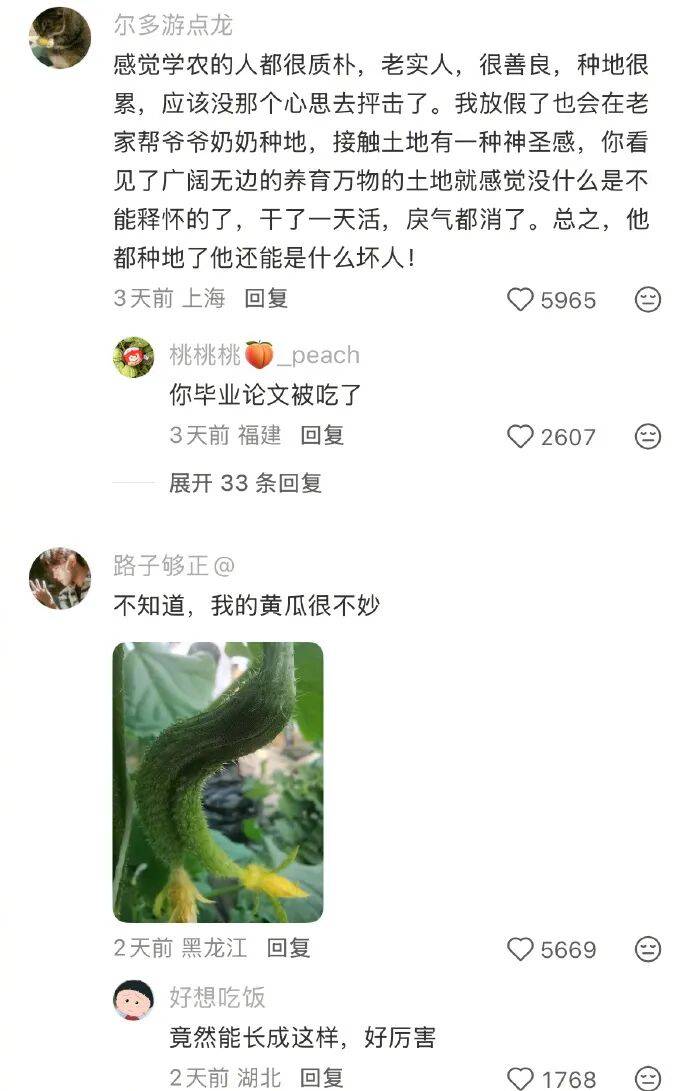
Task: Reply to 桃桃桃_peach's comment
Action: point(322,435)
